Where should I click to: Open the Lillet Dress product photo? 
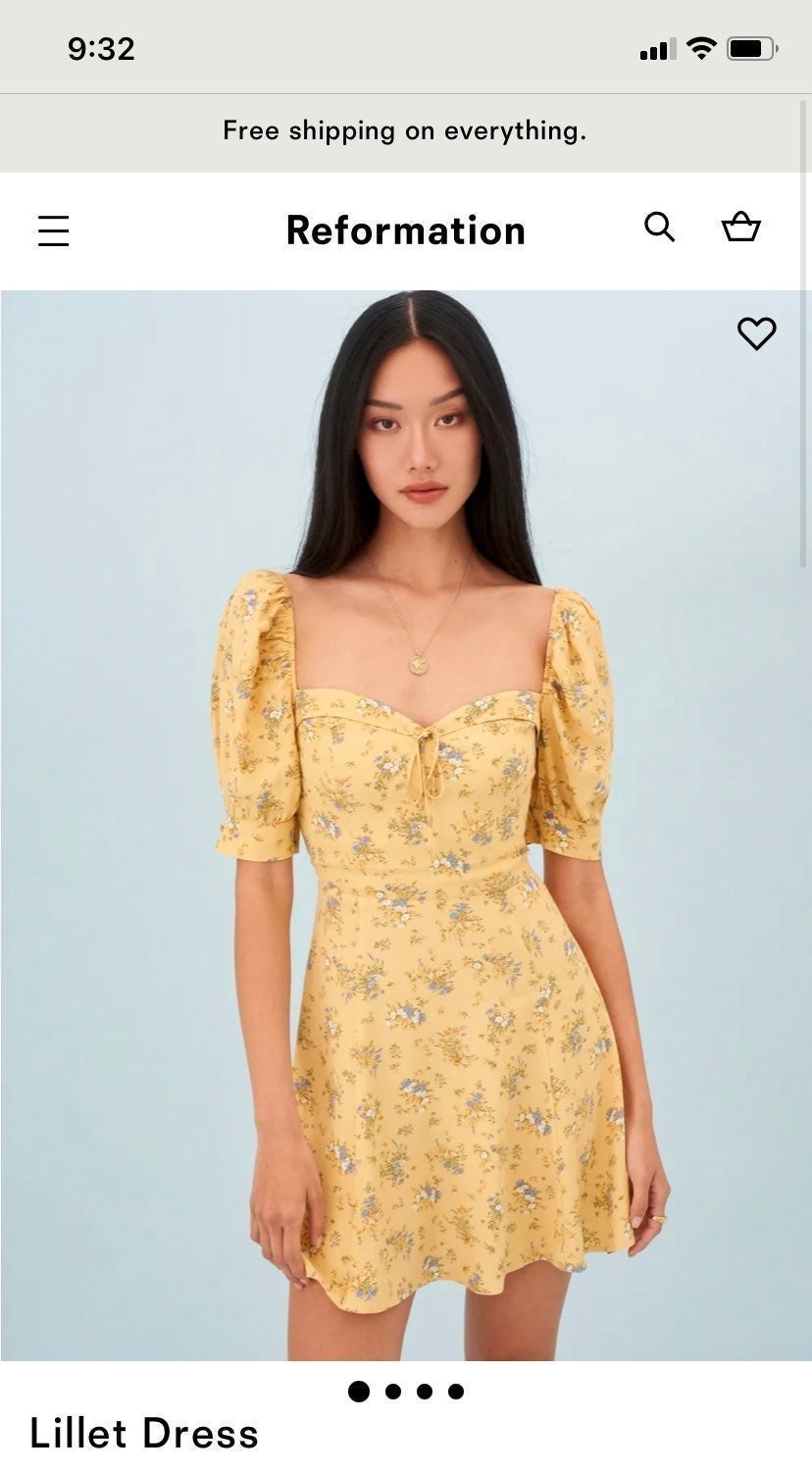click(x=406, y=825)
